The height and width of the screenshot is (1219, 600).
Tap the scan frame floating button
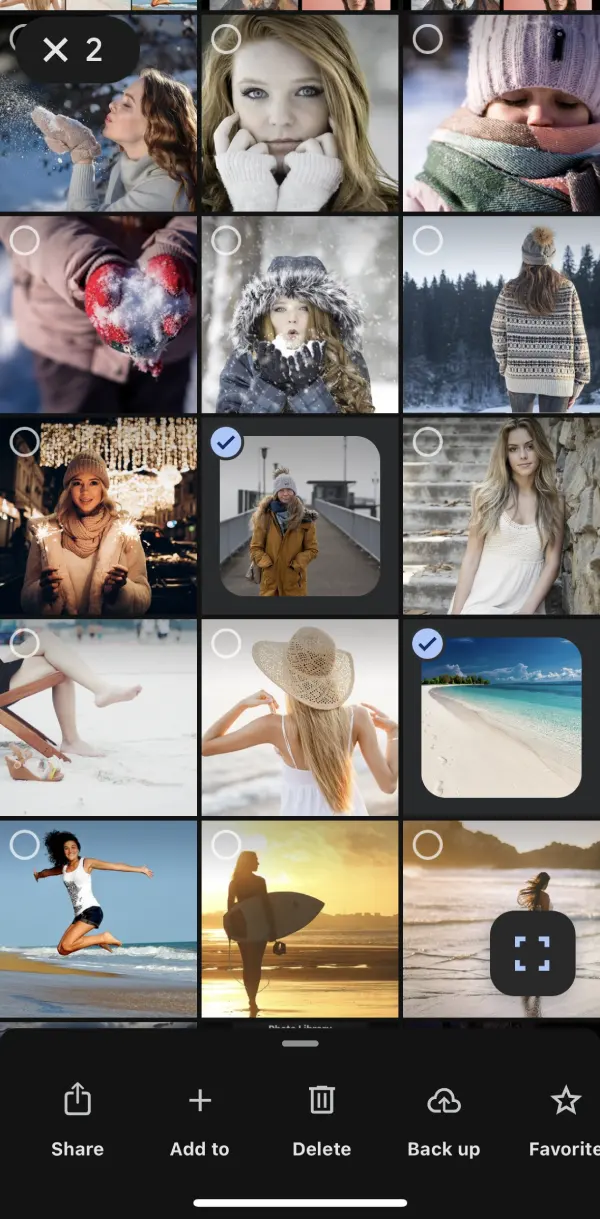[532, 953]
